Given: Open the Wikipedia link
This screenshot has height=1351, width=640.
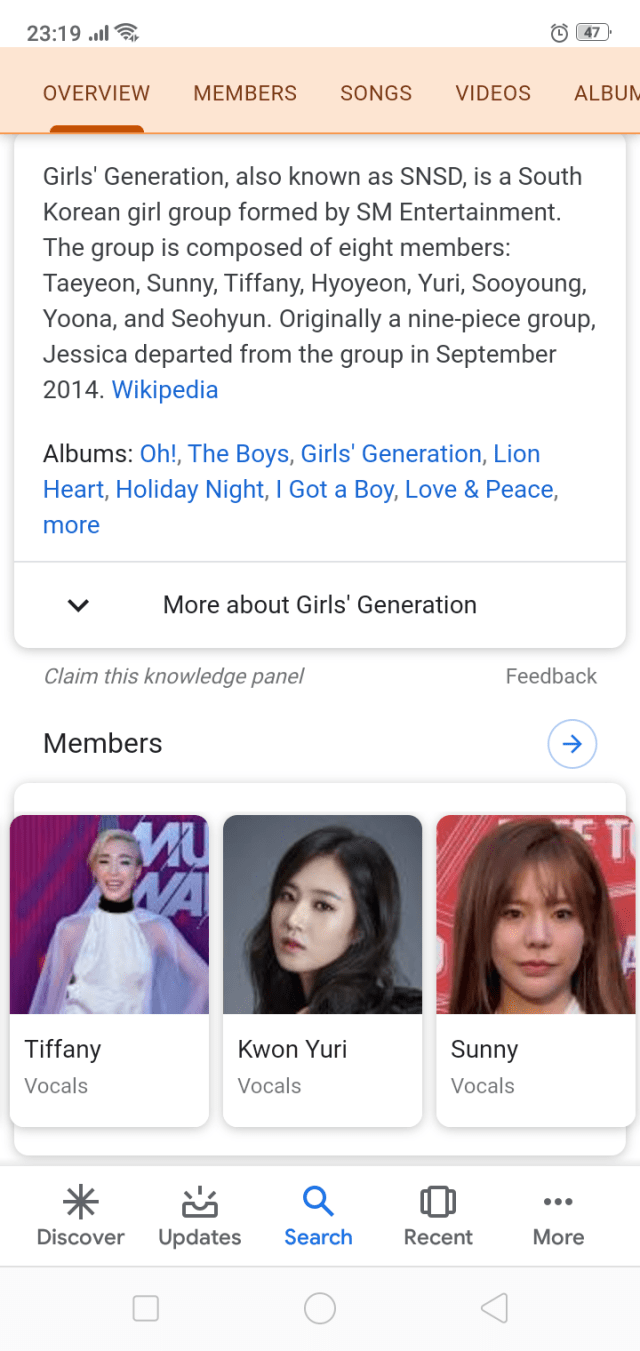Looking at the screenshot, I should pyautogui.click(x=164, y=390).
